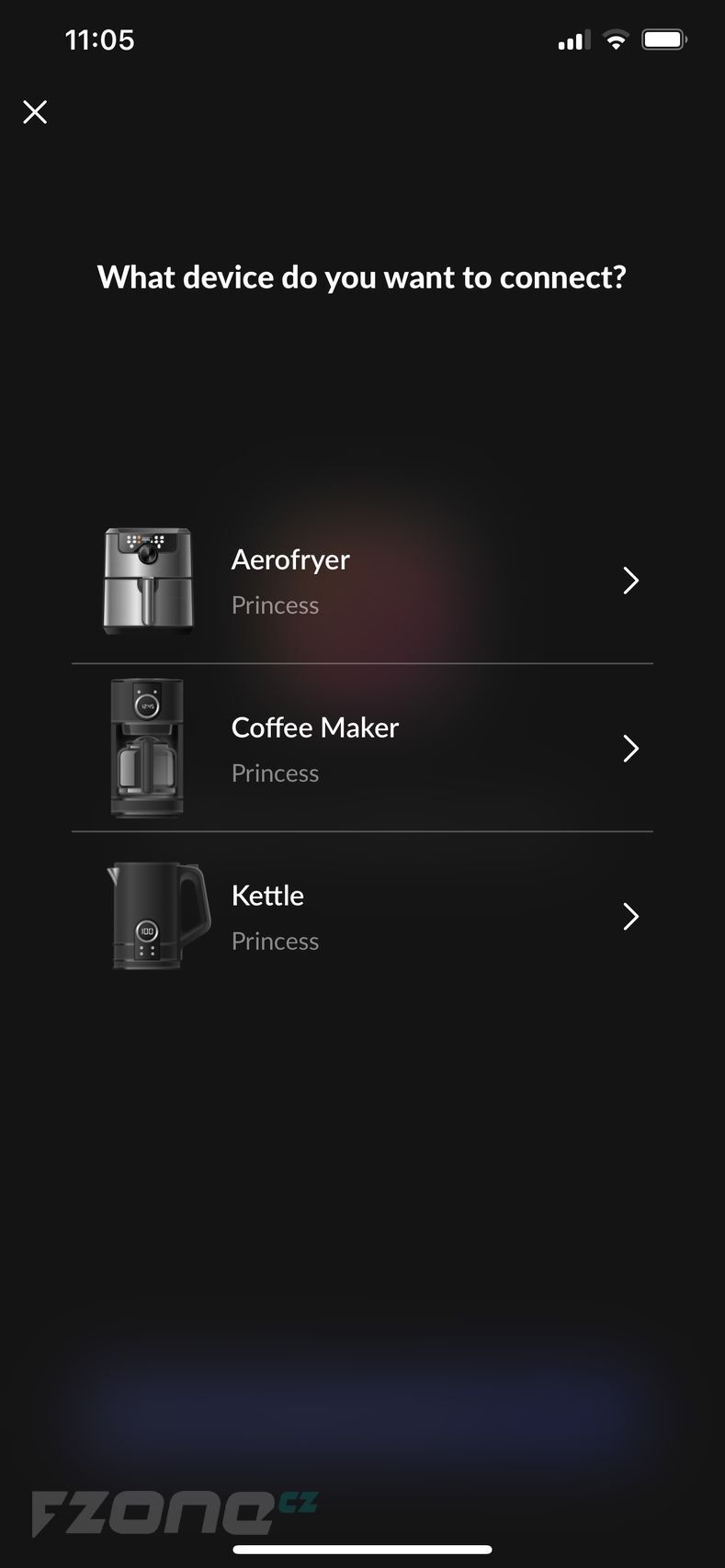Expand the Coffee Maker row with its chevron
The image size is (725, 1568).
tap(630, 749)
